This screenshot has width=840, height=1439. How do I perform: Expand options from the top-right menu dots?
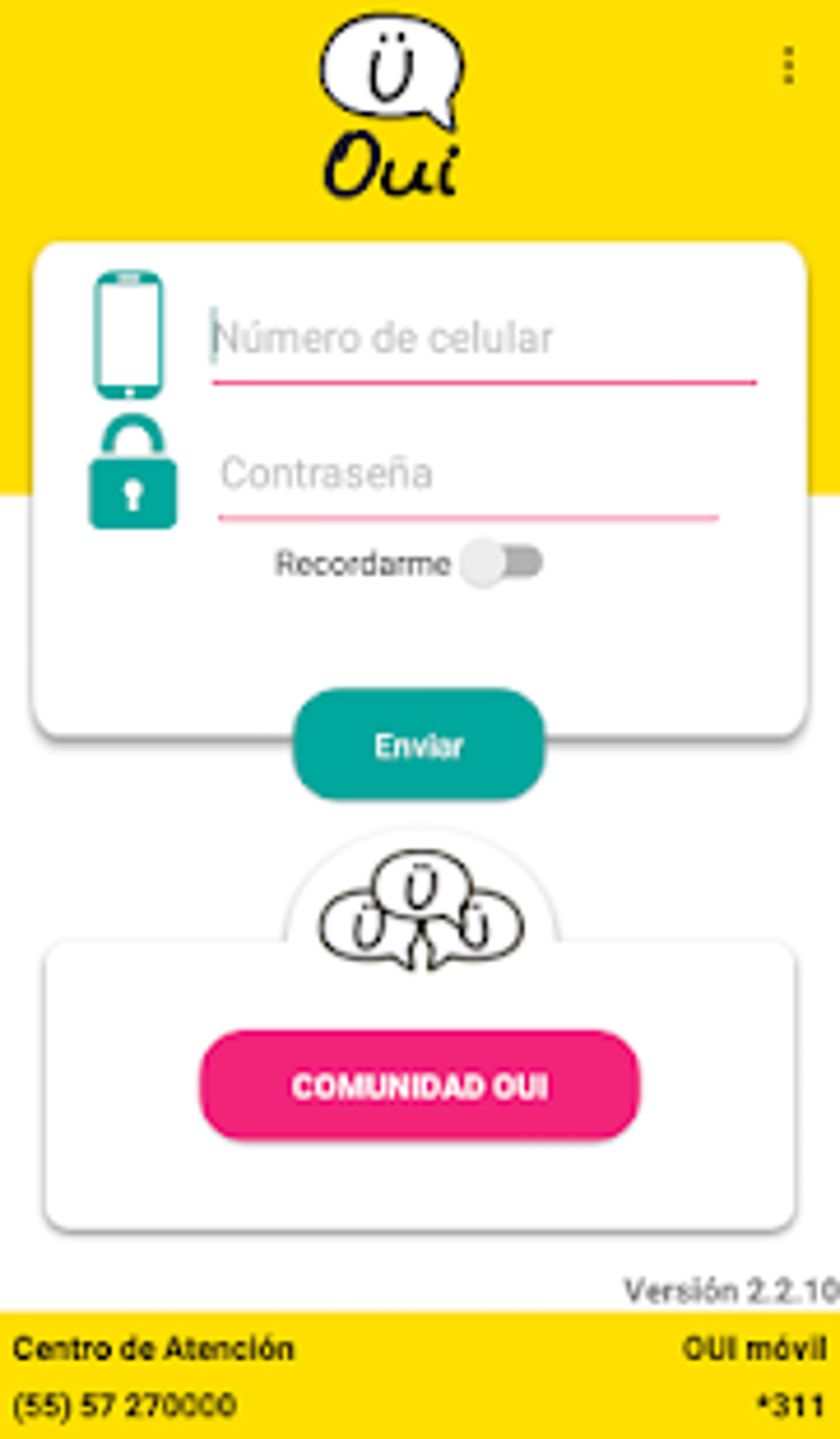788,66
